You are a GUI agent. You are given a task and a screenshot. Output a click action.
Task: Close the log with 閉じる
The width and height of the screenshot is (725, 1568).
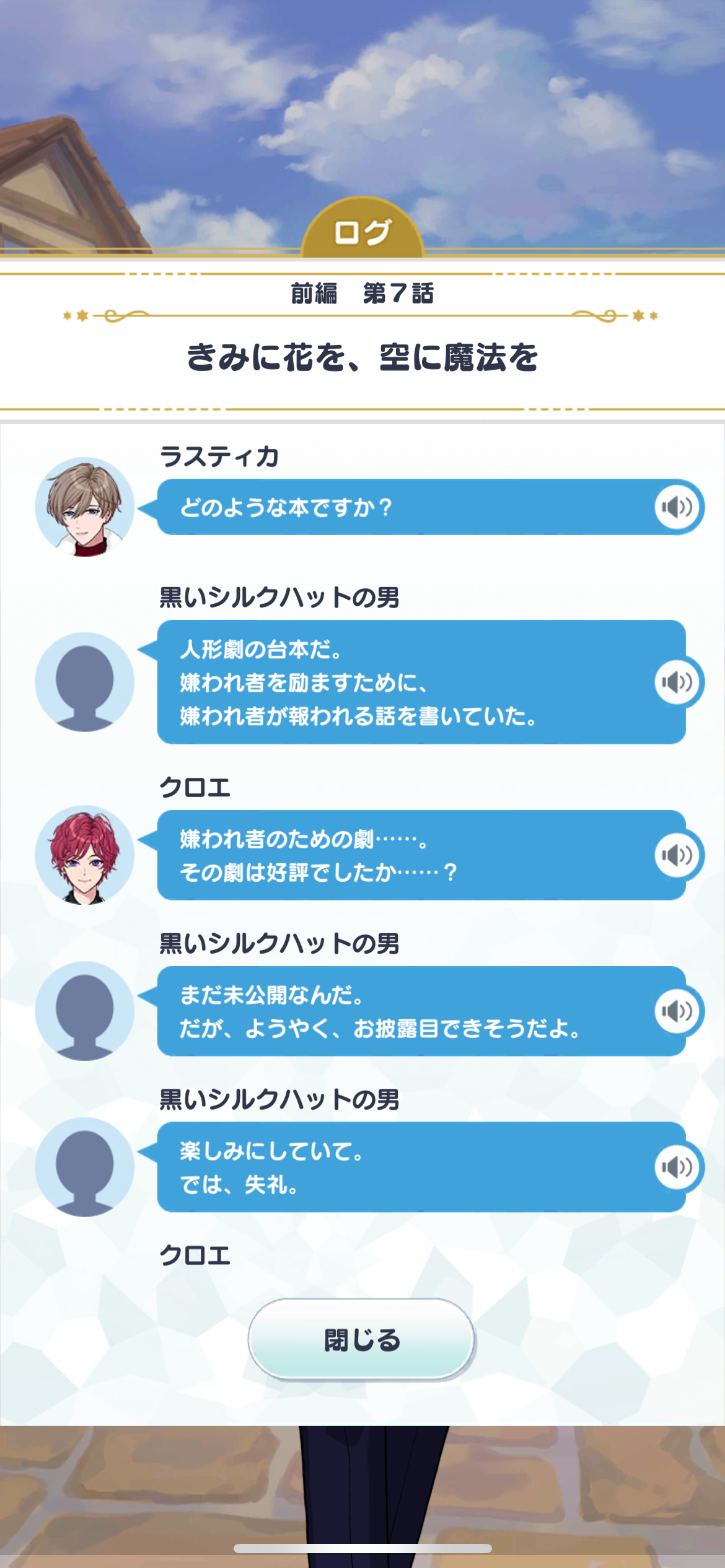point(362,1339)
